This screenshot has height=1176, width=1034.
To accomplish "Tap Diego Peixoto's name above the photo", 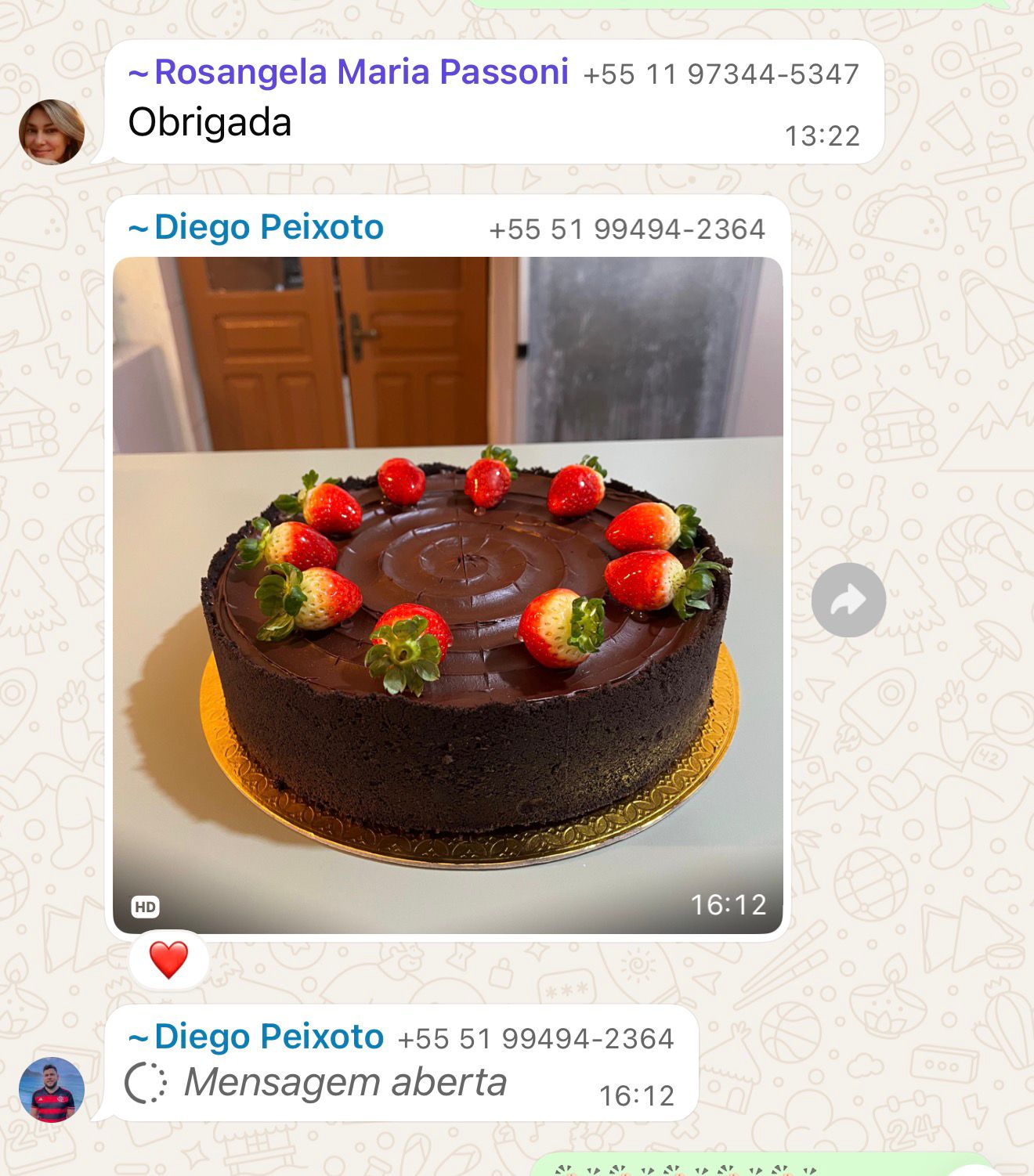I will 268,227.
